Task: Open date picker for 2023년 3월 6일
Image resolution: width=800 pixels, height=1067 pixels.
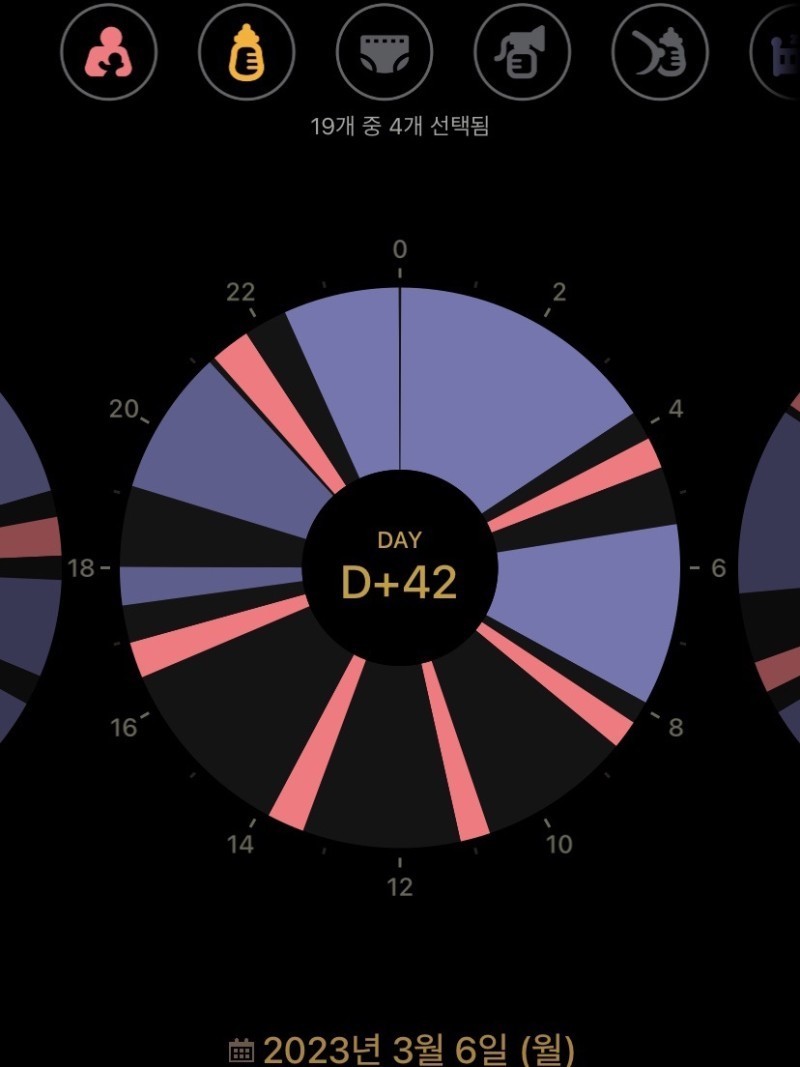Action: (401, 1050)
